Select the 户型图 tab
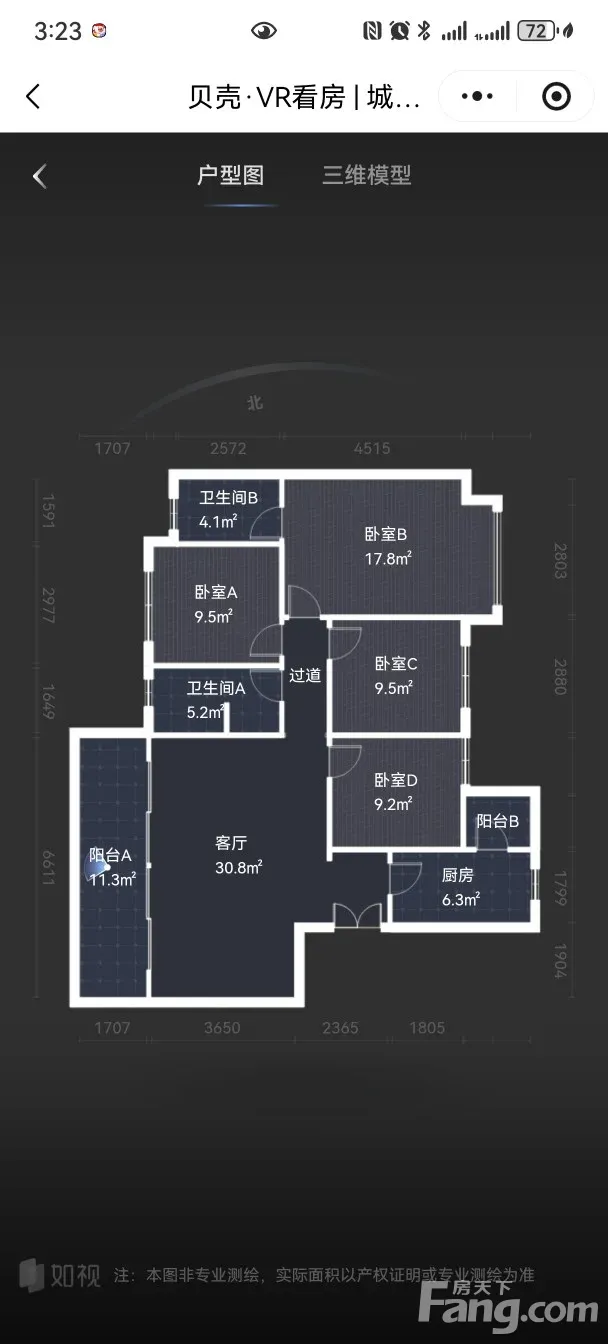This screenshot has height=1344, width=608. 230,175
